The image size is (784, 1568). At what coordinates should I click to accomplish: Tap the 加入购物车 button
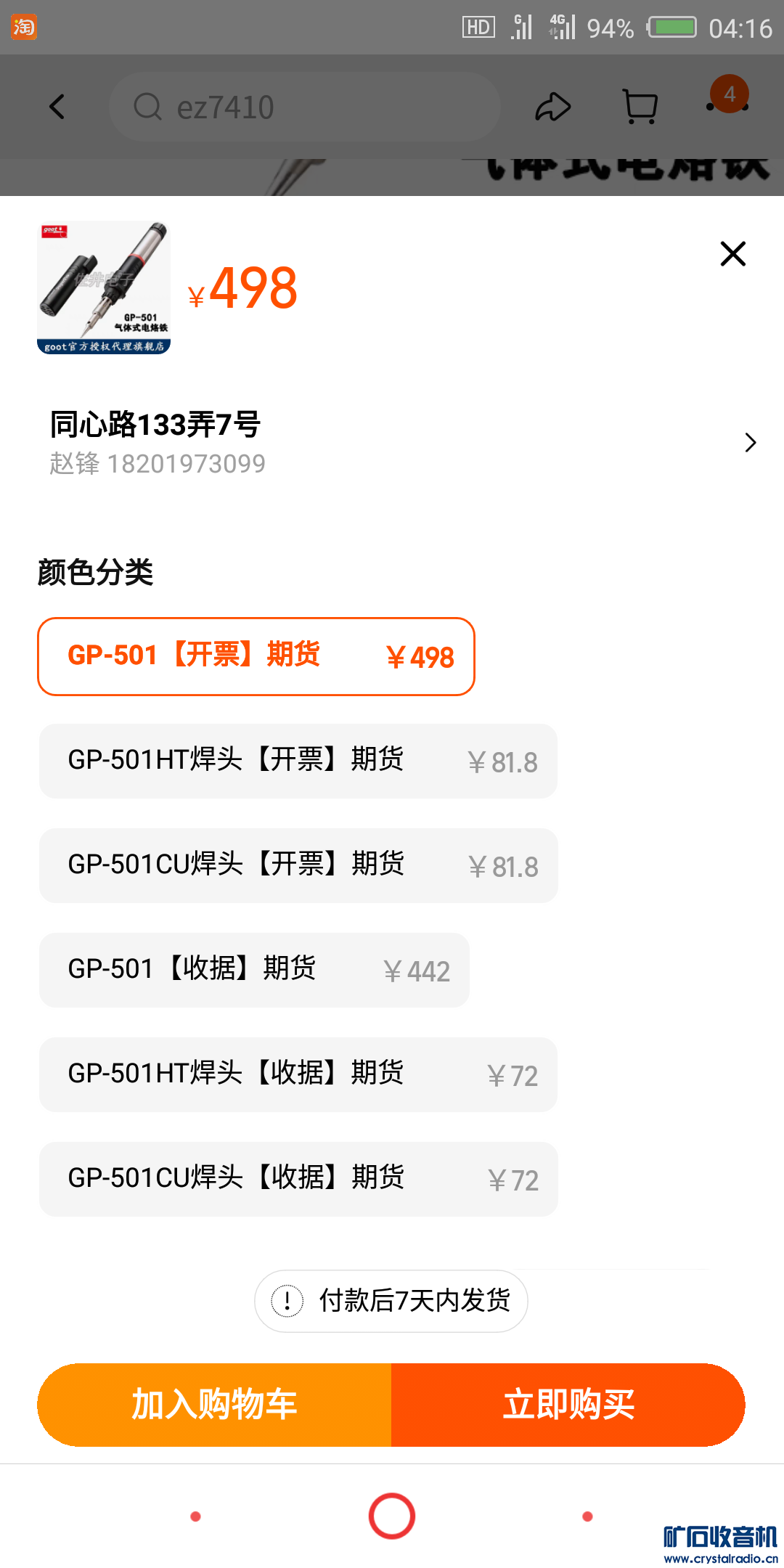tap(215, 1405)
